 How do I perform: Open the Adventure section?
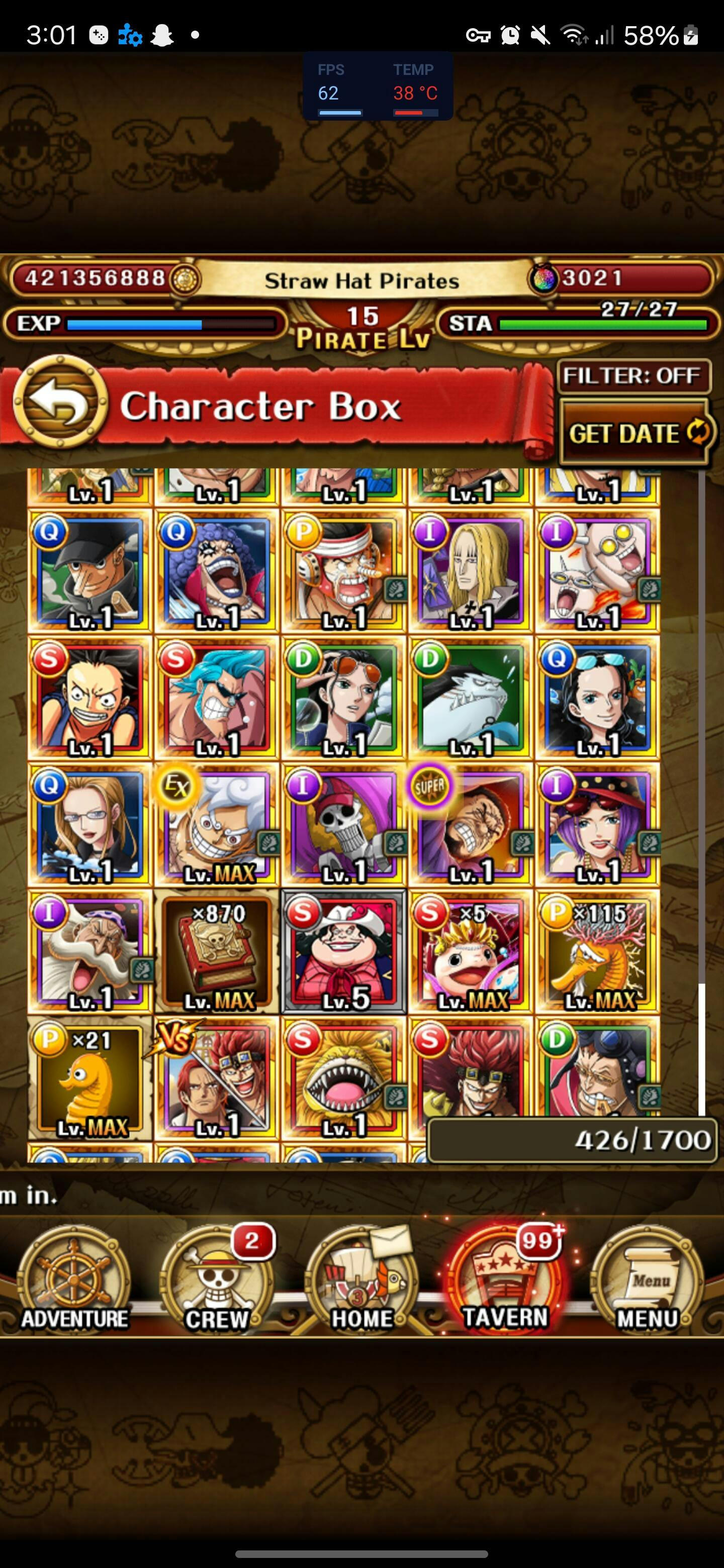(74, 1280)
